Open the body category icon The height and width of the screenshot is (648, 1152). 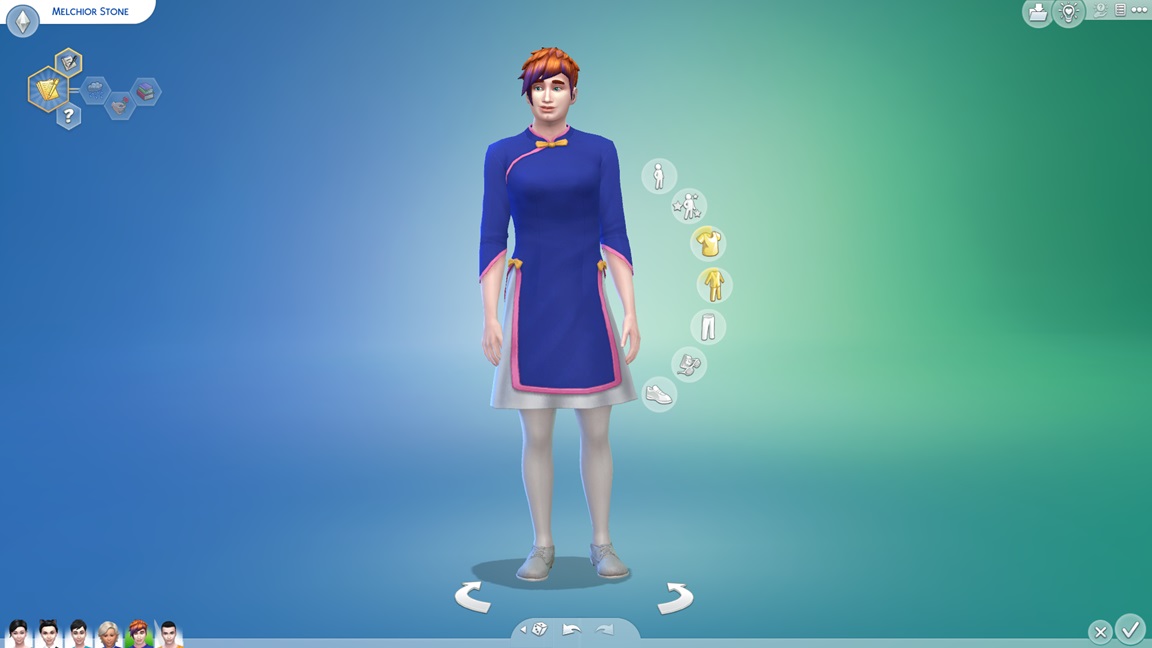pos(658,177)
